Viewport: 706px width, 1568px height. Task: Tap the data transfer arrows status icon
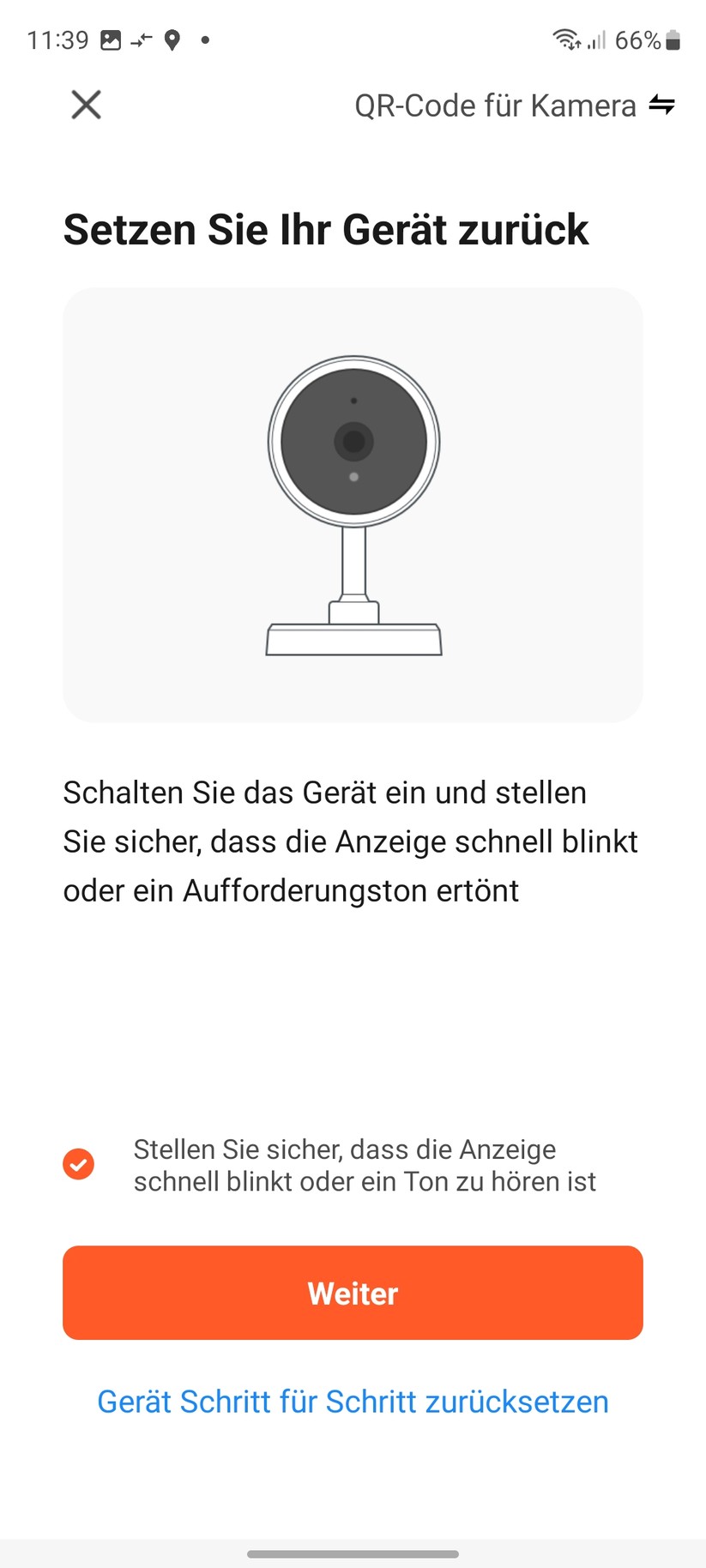click(142, 39)
